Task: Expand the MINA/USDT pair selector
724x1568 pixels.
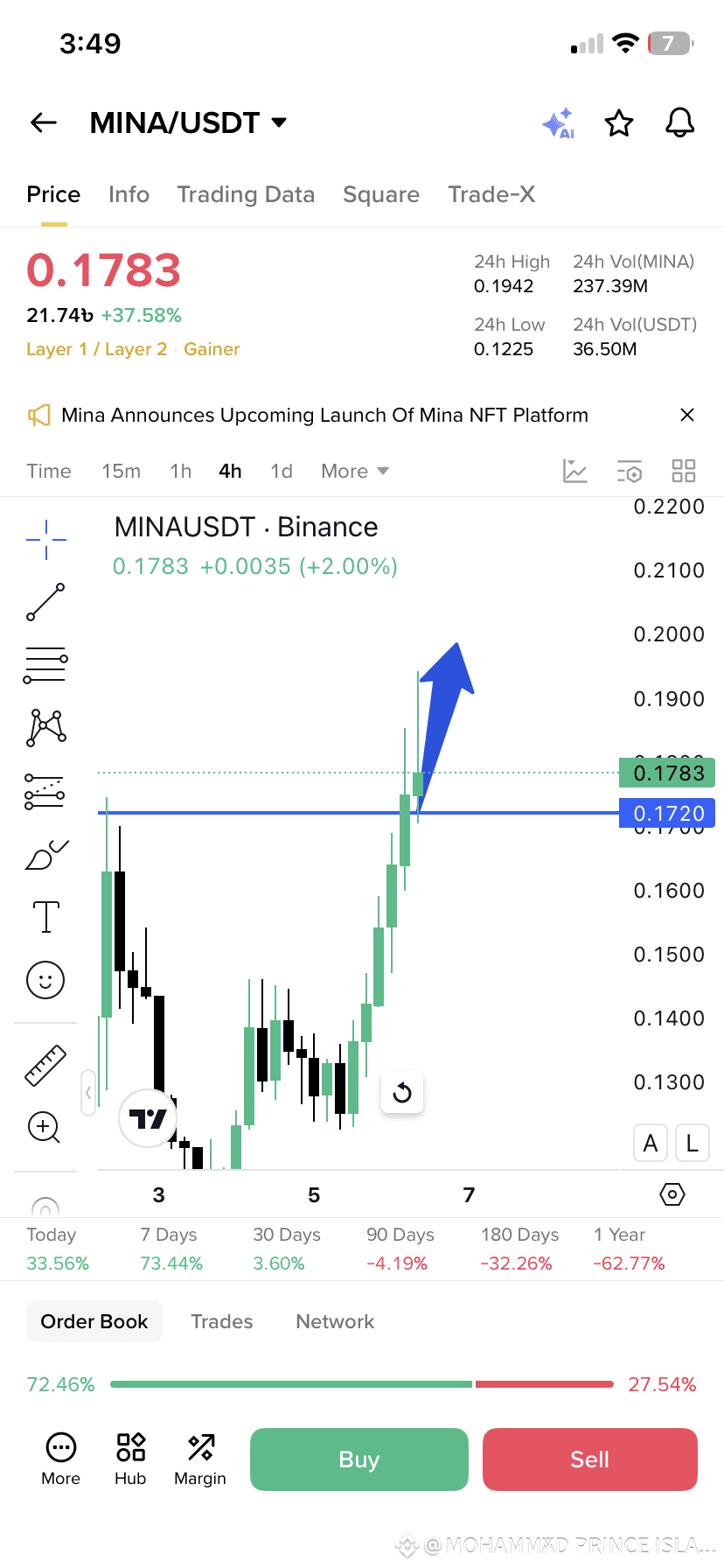Action: 277,123
